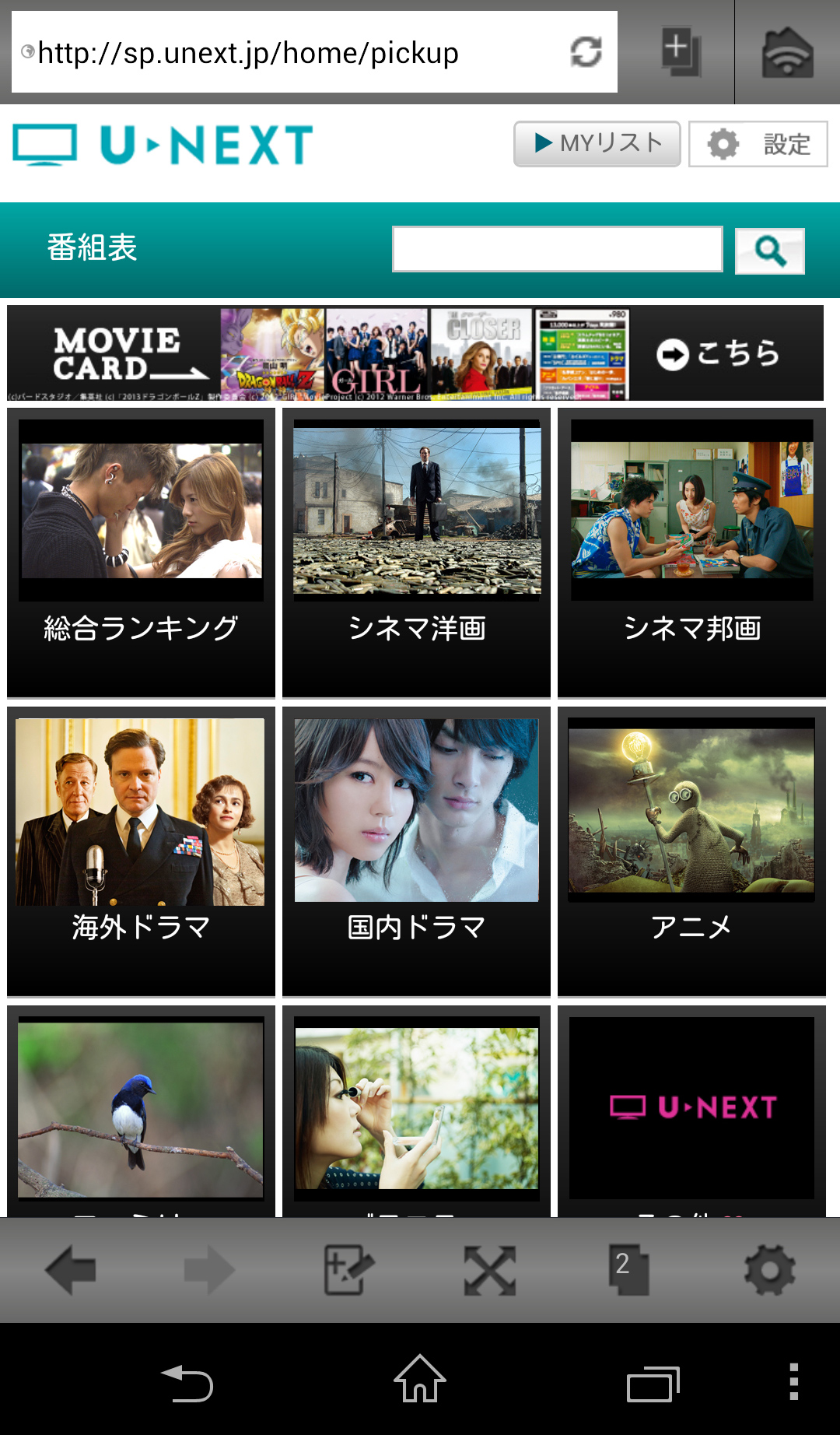Go to the アニメ category
840x1435 pixels.
click(691, 851)
